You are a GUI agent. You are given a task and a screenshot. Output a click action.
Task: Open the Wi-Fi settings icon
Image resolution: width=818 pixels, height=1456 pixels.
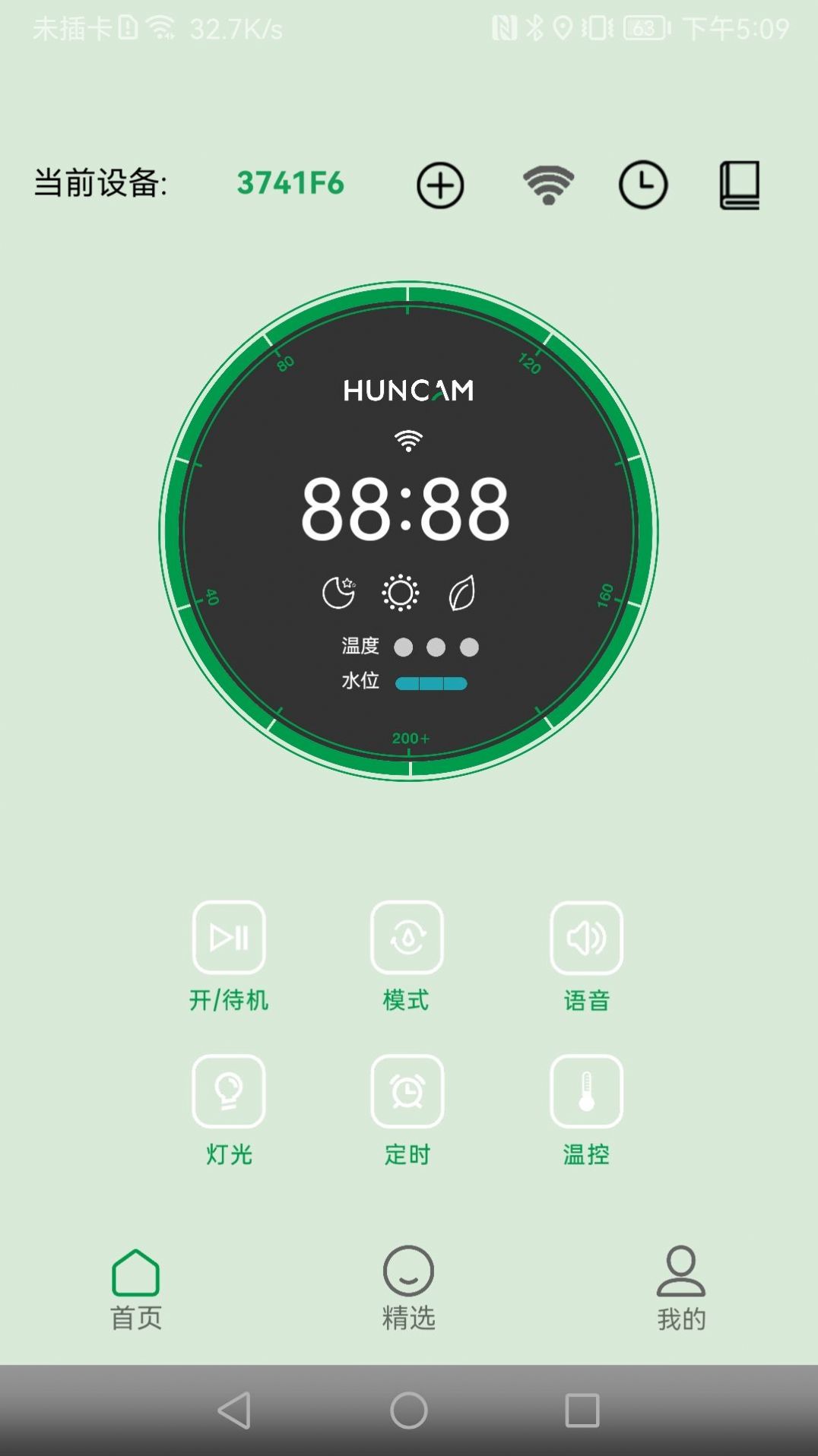[x=548, y=185]
